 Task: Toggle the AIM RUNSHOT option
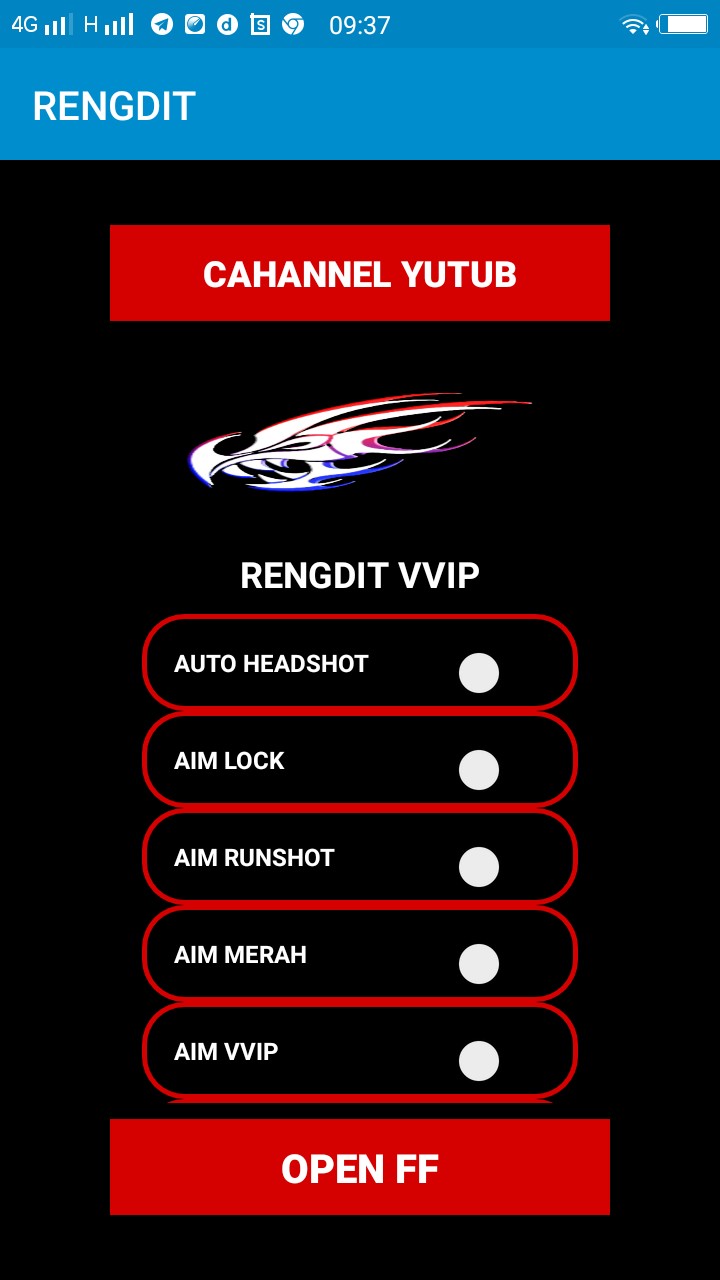(x=479, y=867)
